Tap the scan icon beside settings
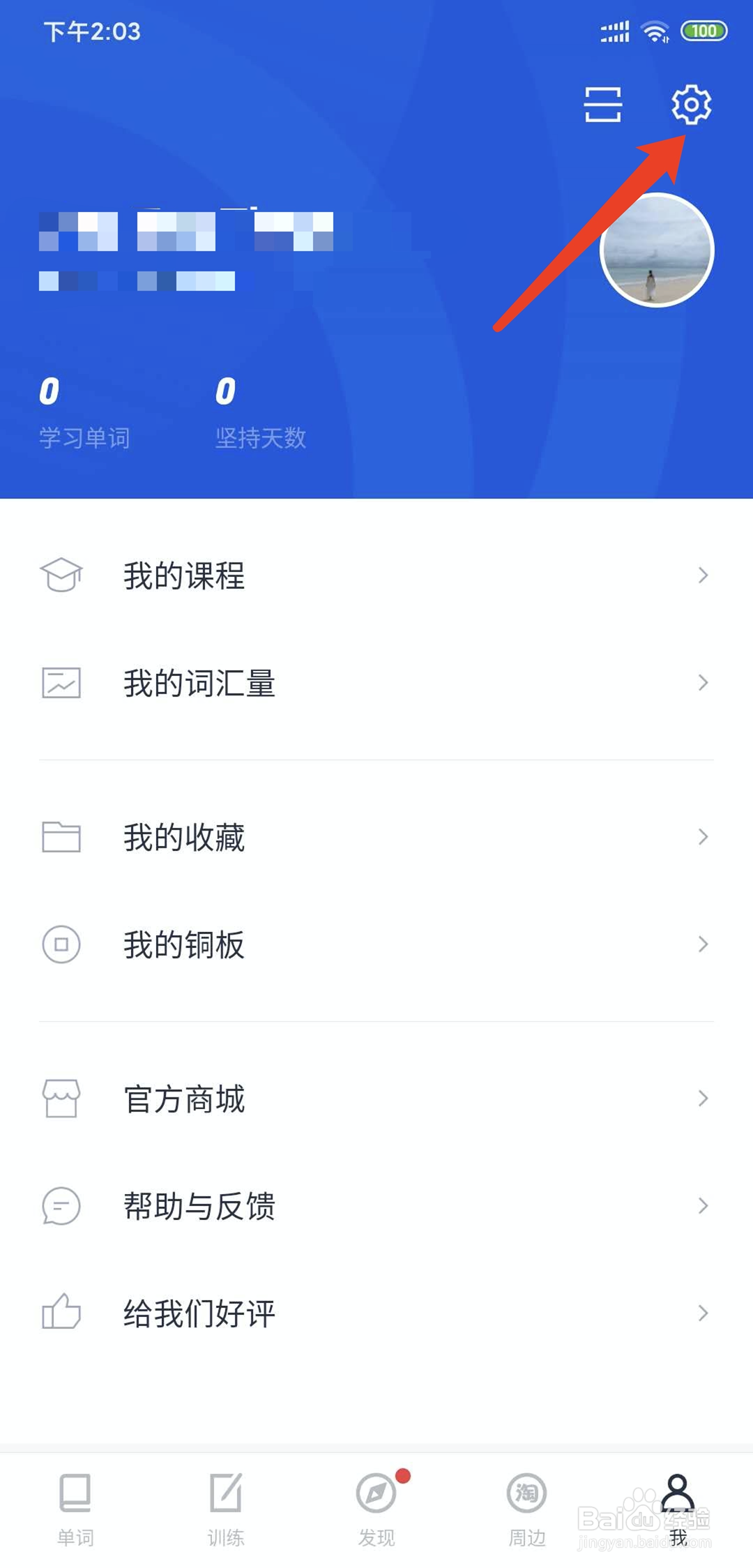This screenshot has height=1568, width=753. (x=602, y=105)
